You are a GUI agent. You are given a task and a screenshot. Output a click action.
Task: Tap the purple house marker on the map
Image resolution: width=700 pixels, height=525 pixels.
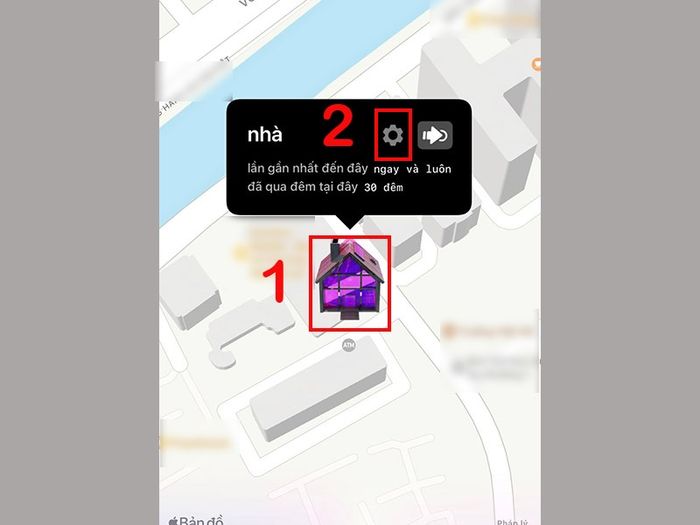coord(349,283)
